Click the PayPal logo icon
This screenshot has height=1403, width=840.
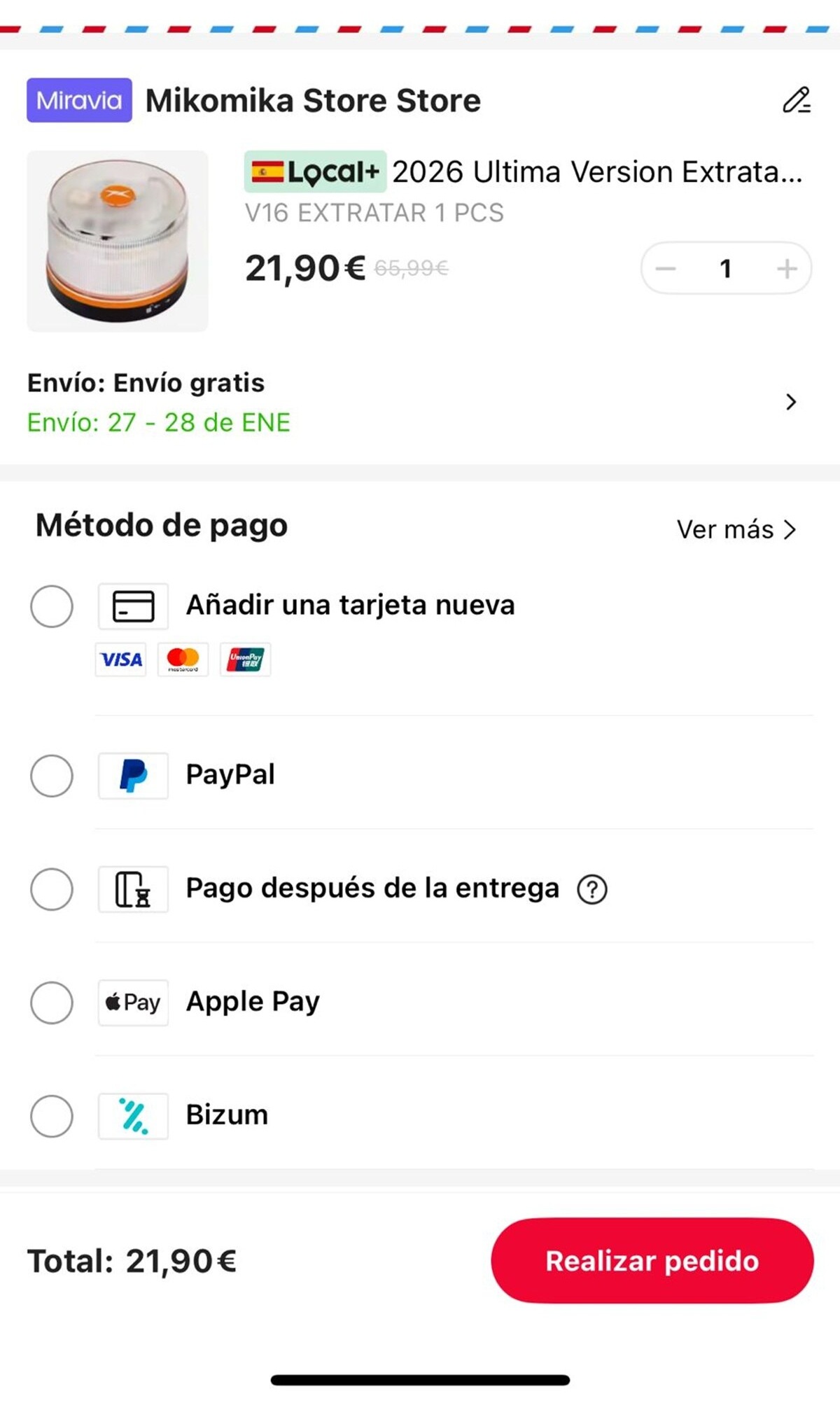click(x=133, y=775)
